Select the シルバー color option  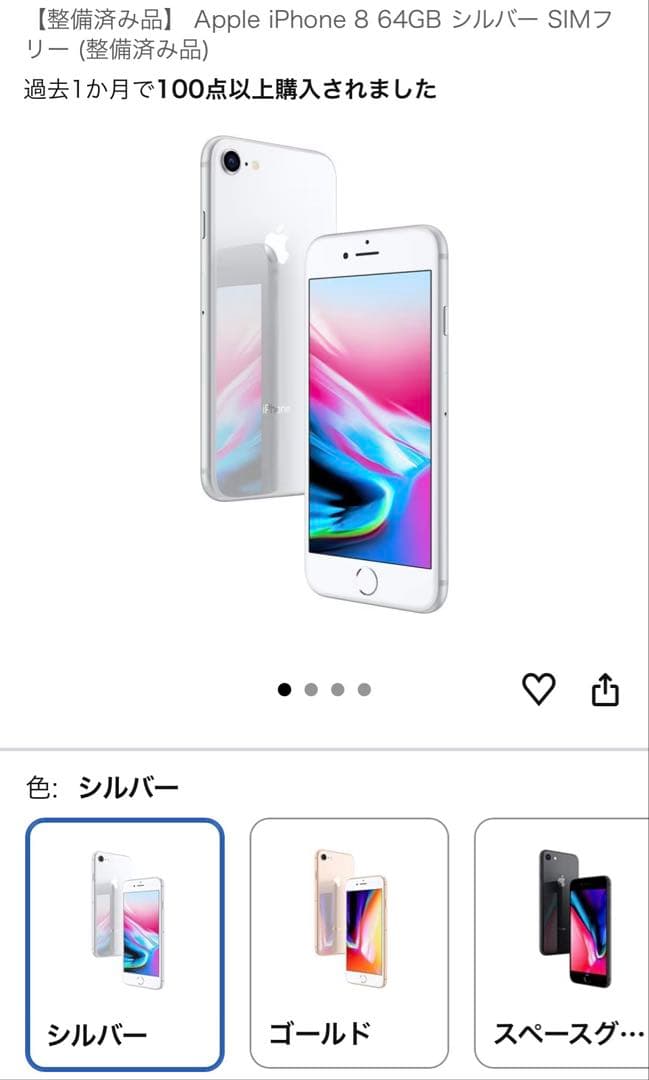point(125,944)
